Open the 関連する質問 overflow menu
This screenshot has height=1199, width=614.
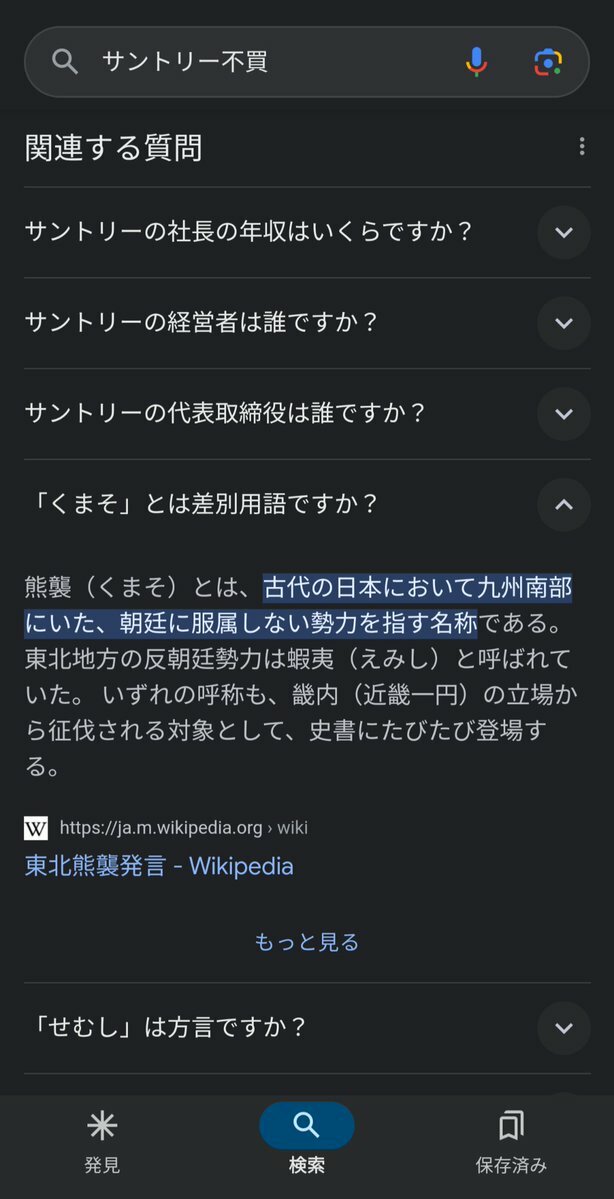(581, 148)
